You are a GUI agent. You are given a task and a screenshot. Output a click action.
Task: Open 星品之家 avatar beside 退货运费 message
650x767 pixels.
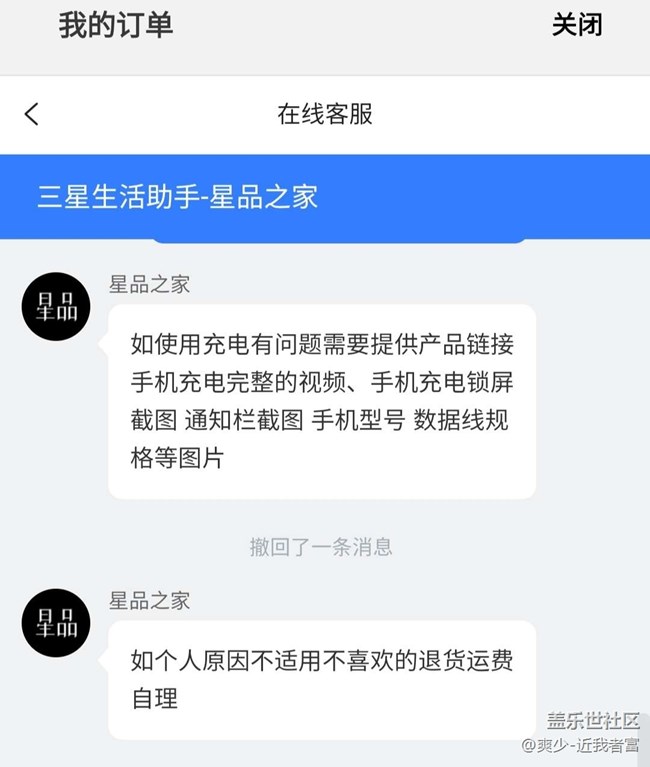click(x=56, y=623)
